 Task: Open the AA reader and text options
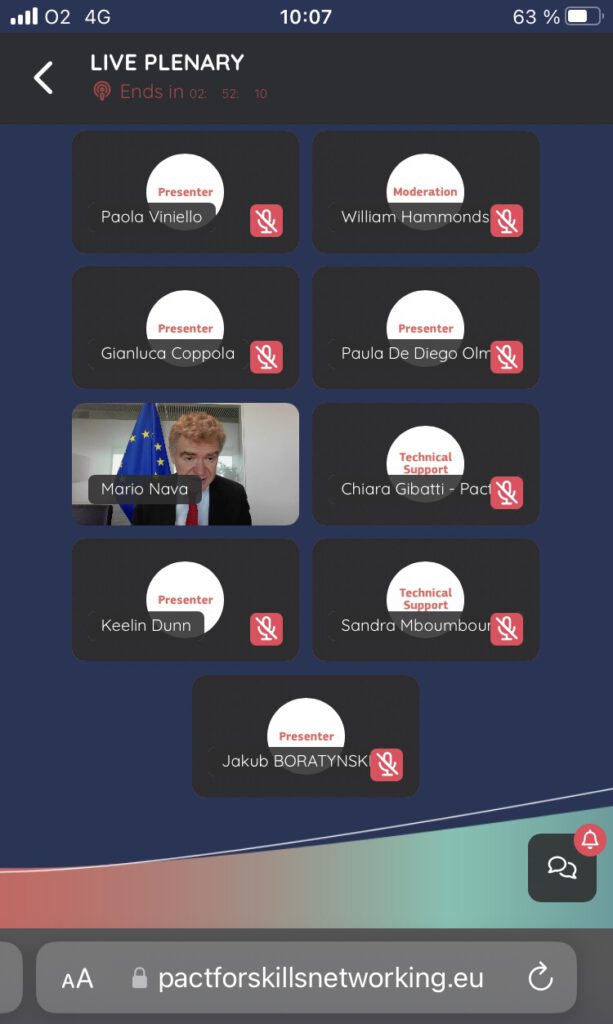[77, 979]
